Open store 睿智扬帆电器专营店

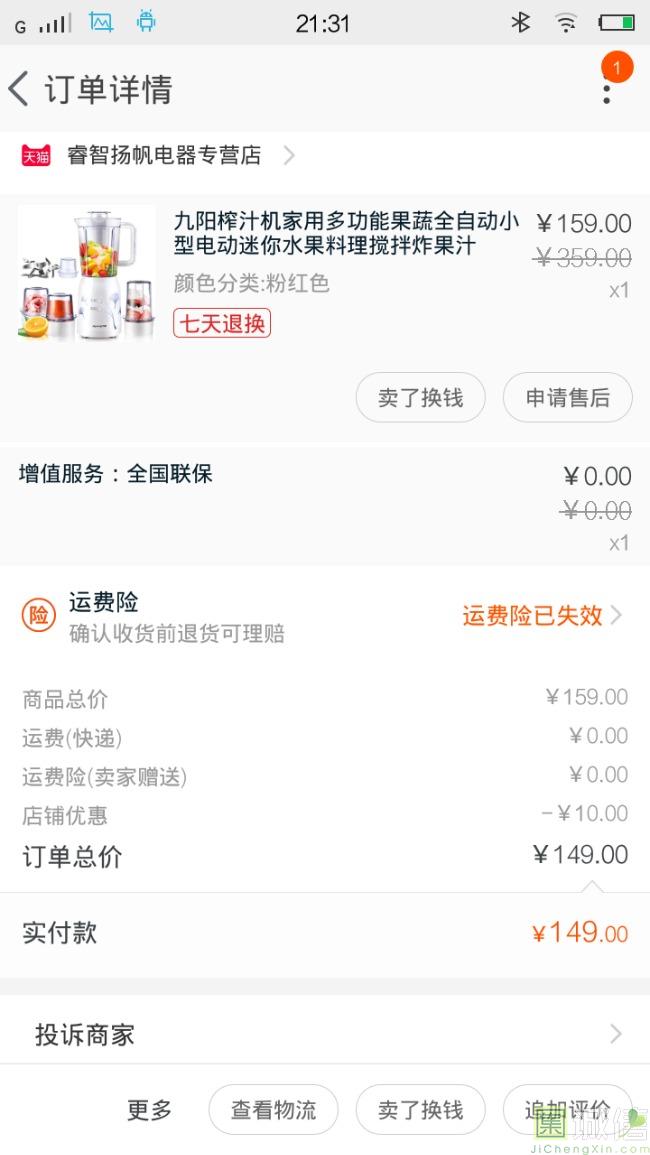coord(165,155)
